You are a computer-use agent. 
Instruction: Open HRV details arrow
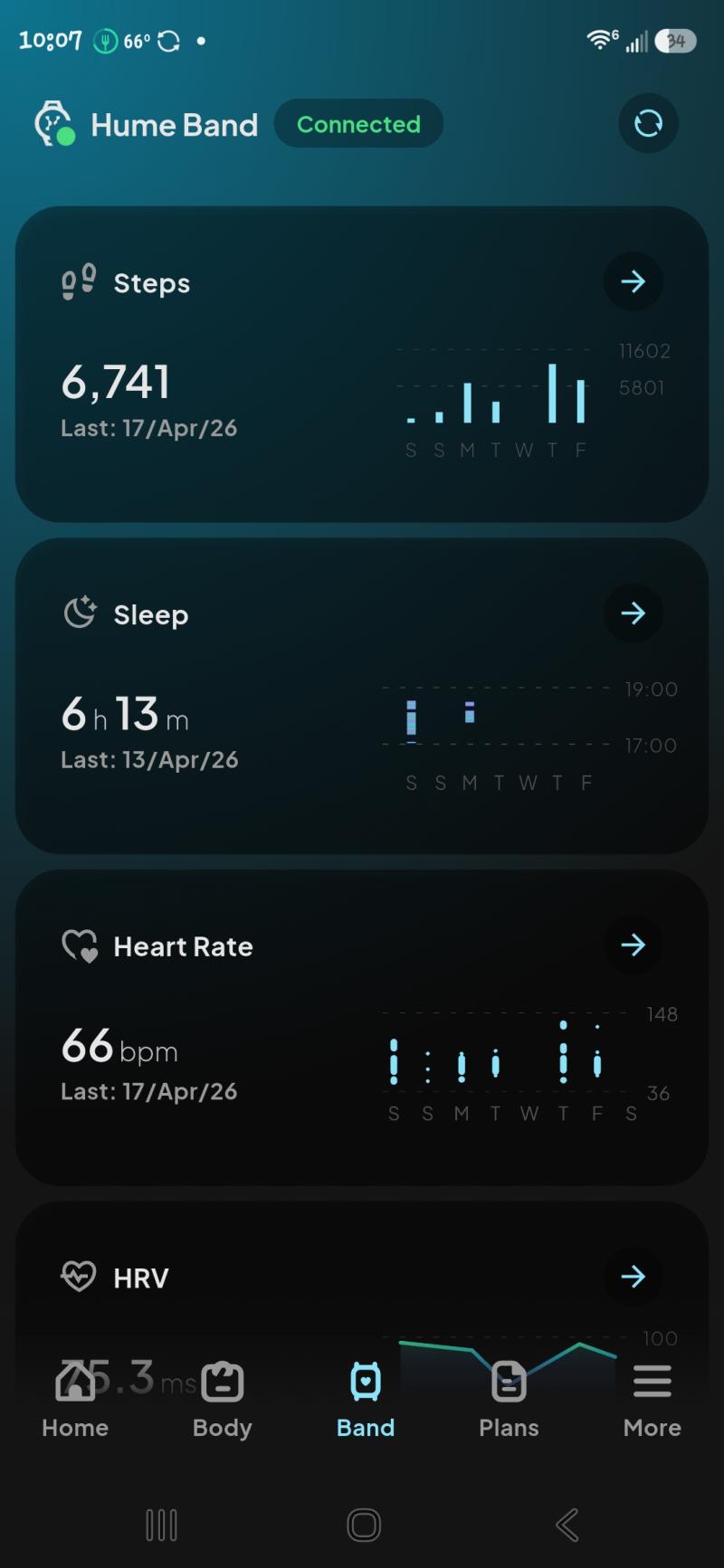(633, 1277)
